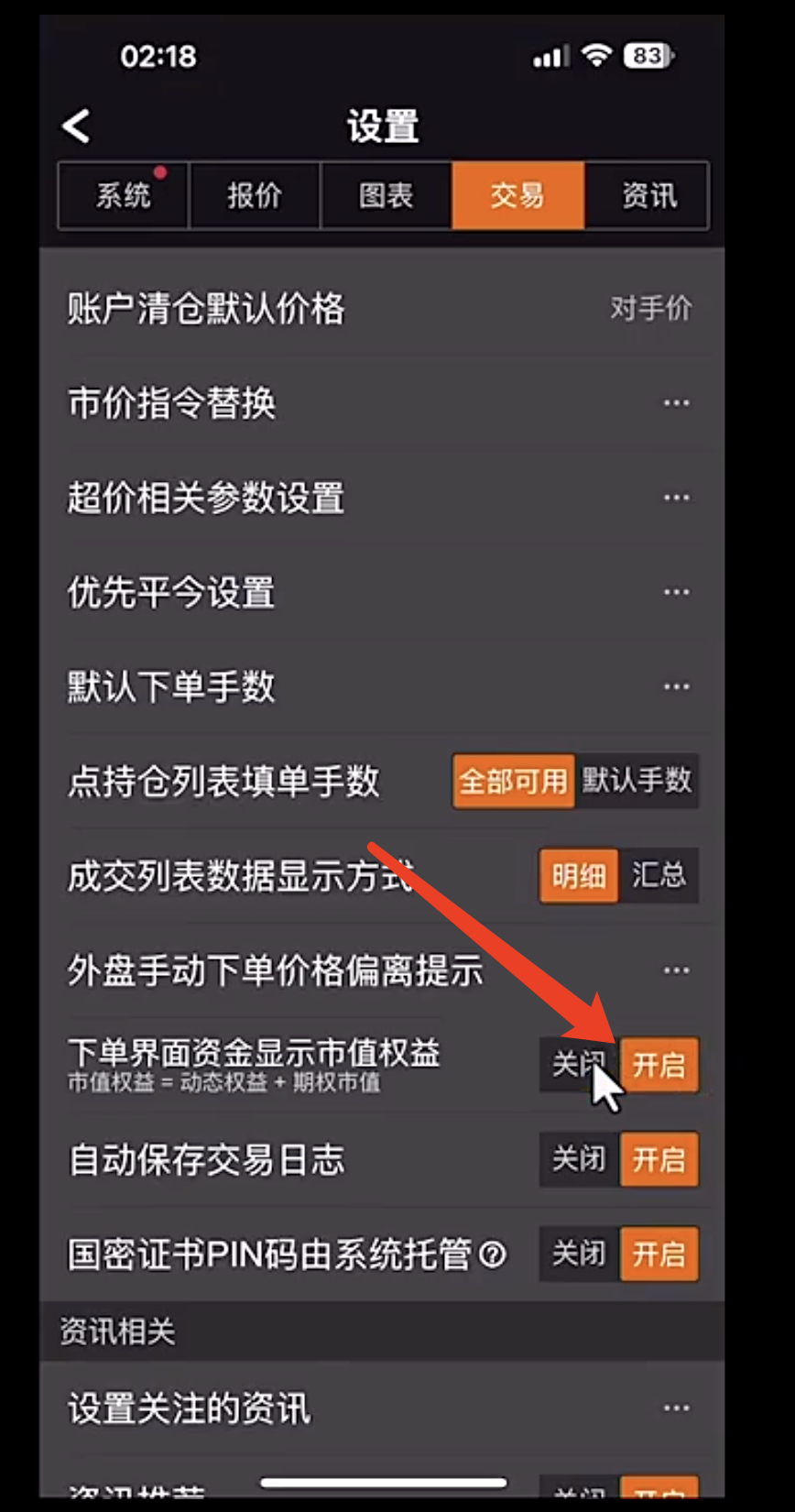This screenshot has width=795, height=1512.
Task: Choose 明细 for 成交列表数据显示方式
Action: (x=579, y=876)
